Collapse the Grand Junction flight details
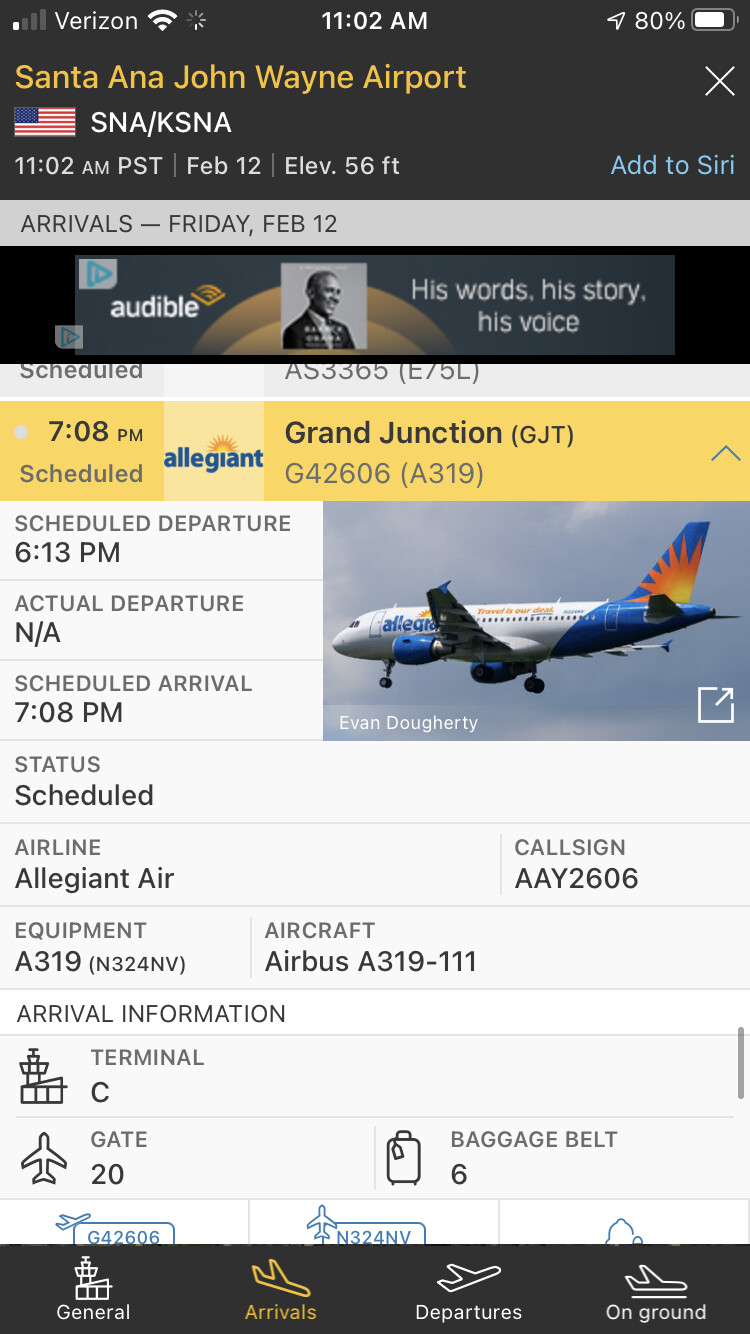This screenshot has width=750, height=1334. pyautogui.click(x=725, y=453)
